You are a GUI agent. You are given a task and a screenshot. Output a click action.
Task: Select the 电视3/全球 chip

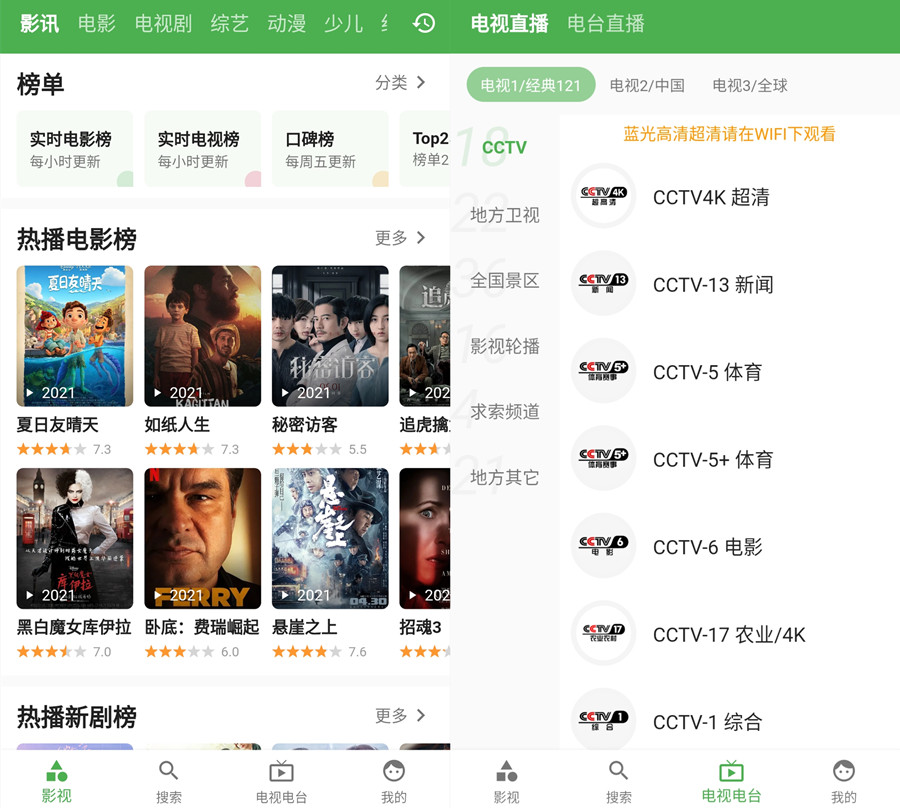pos(750,85)
